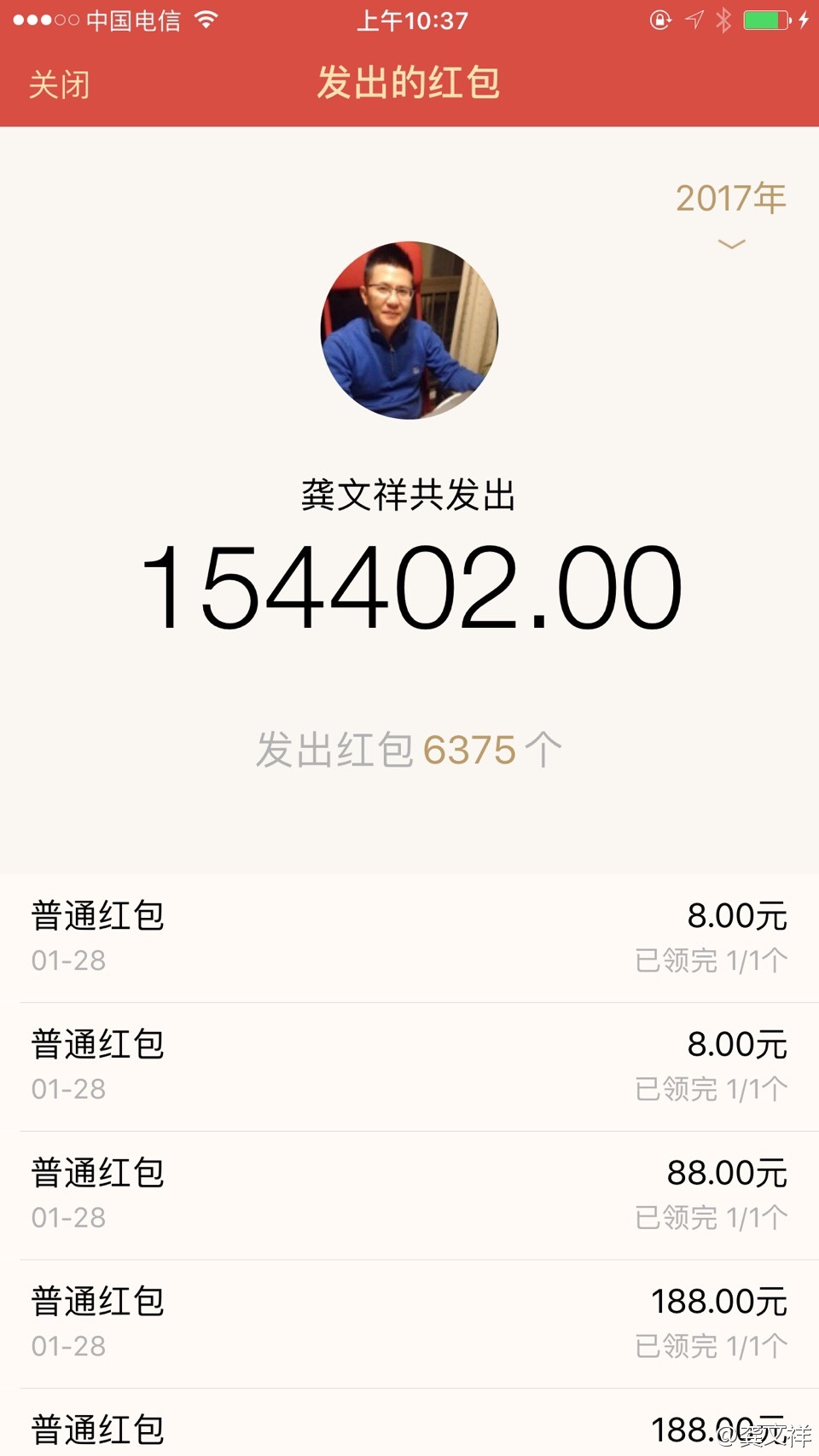Tap the orientation lock icon
Screen dimensions: 819x1456
pyautogui.click(x=661, y=20)
